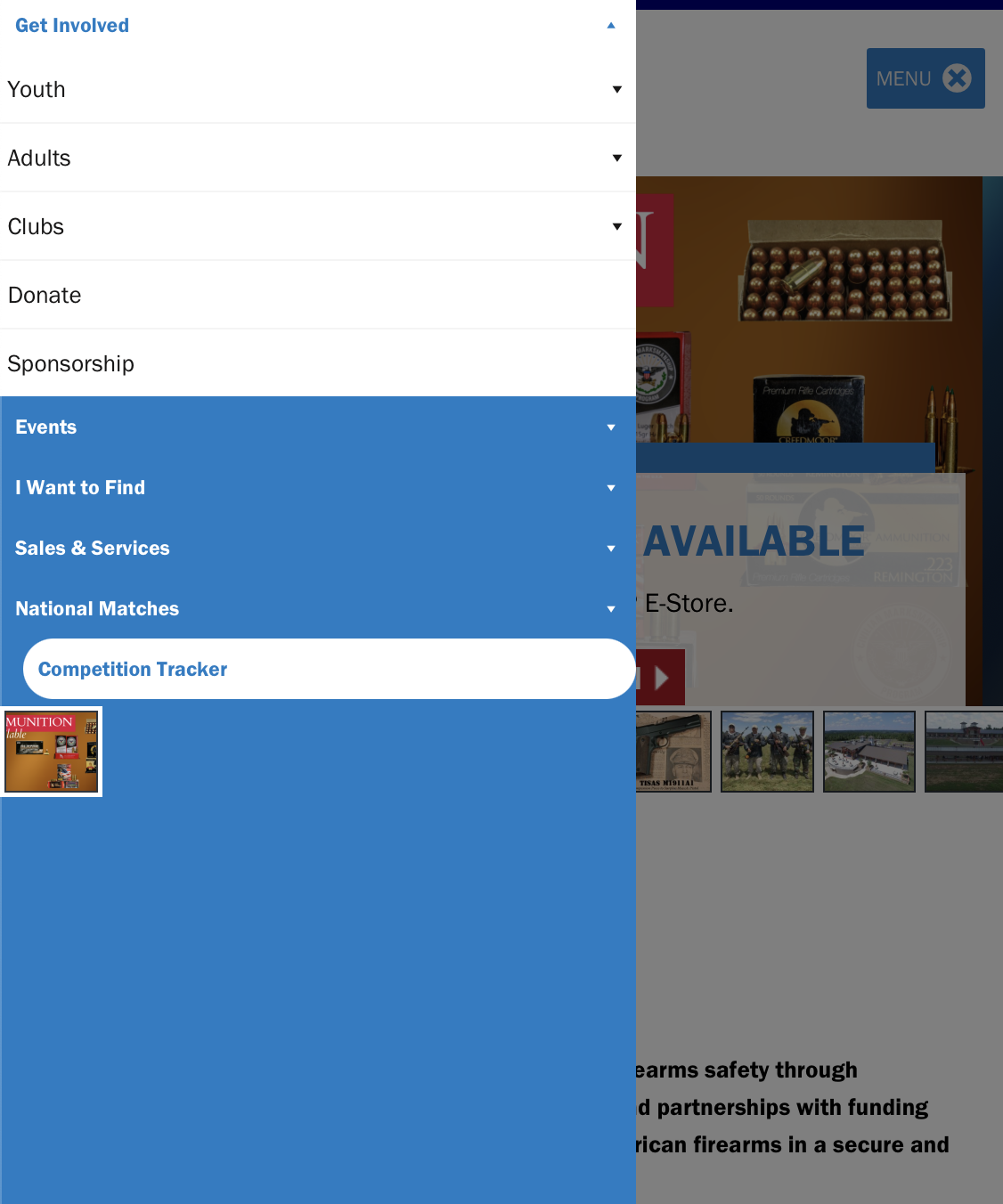
Task: Expand the Clubs submenu
Action: 616,227
